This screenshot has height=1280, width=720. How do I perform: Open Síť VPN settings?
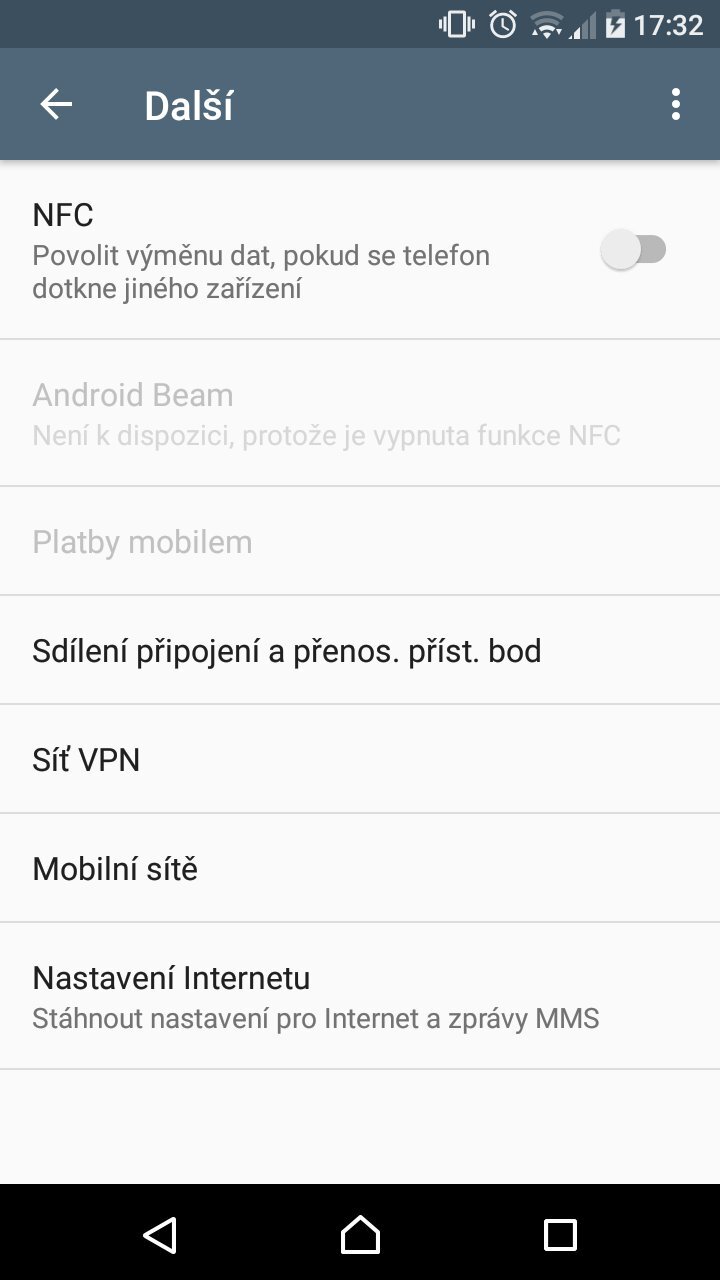(x=87, y=759)
